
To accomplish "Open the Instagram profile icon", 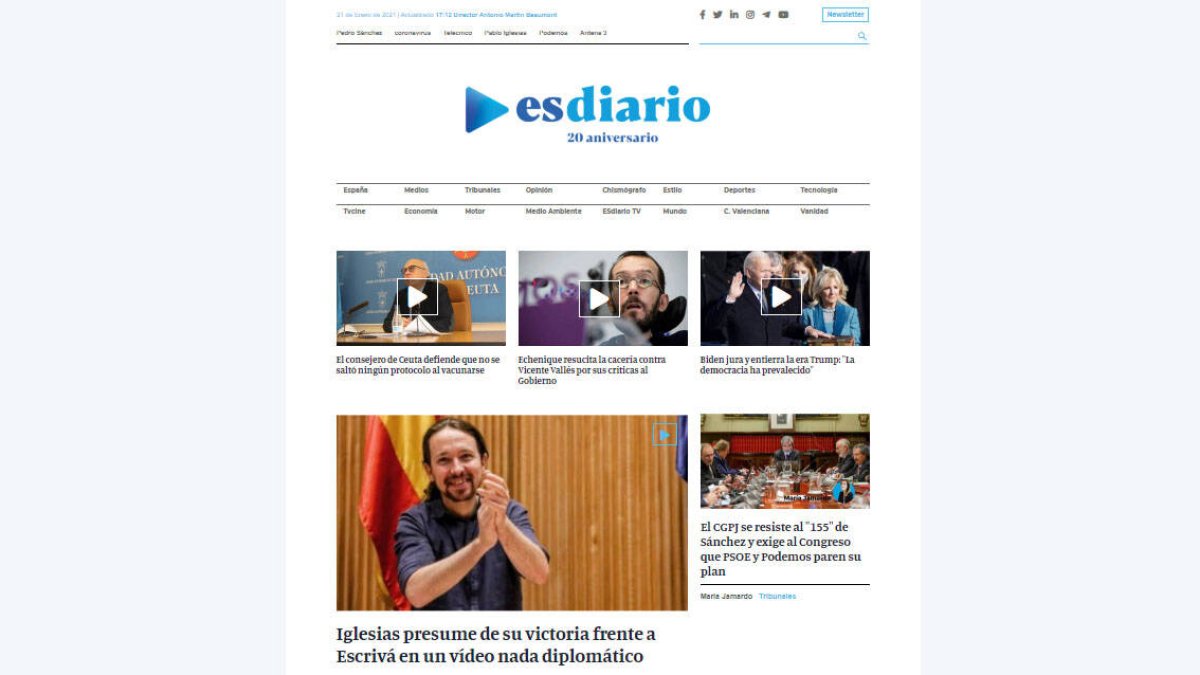I will (x=750, y=15).
